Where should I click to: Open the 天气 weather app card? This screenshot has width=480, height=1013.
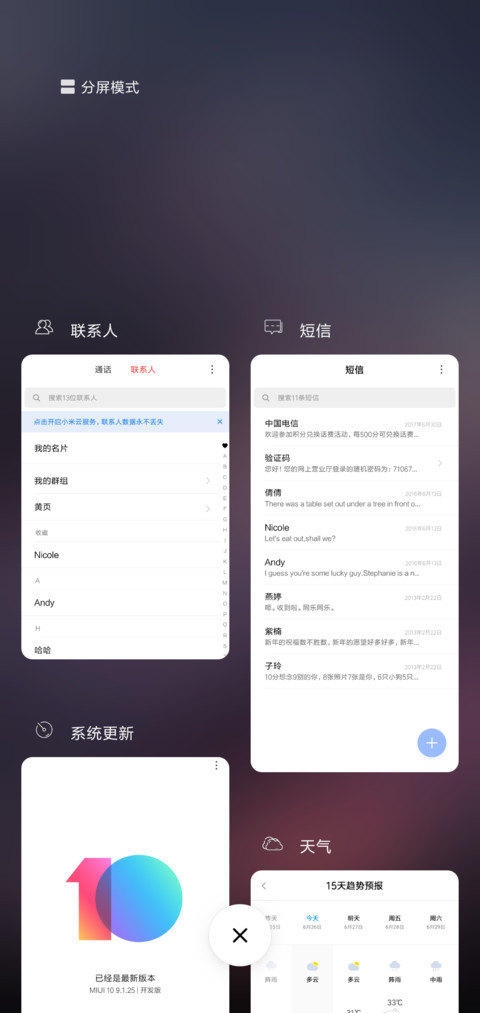click(355, 941)
